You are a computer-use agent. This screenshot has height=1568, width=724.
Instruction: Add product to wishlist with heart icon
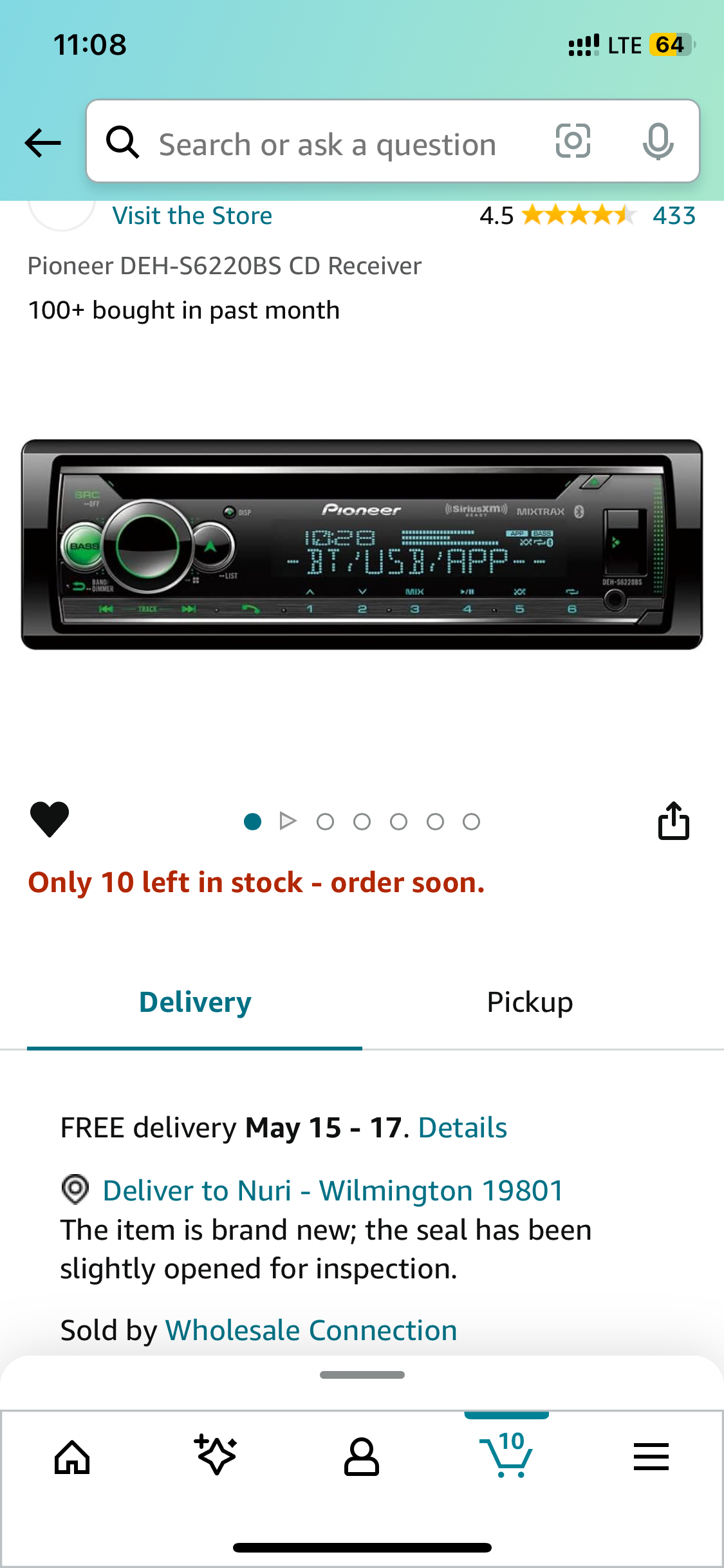click(50, 819)
